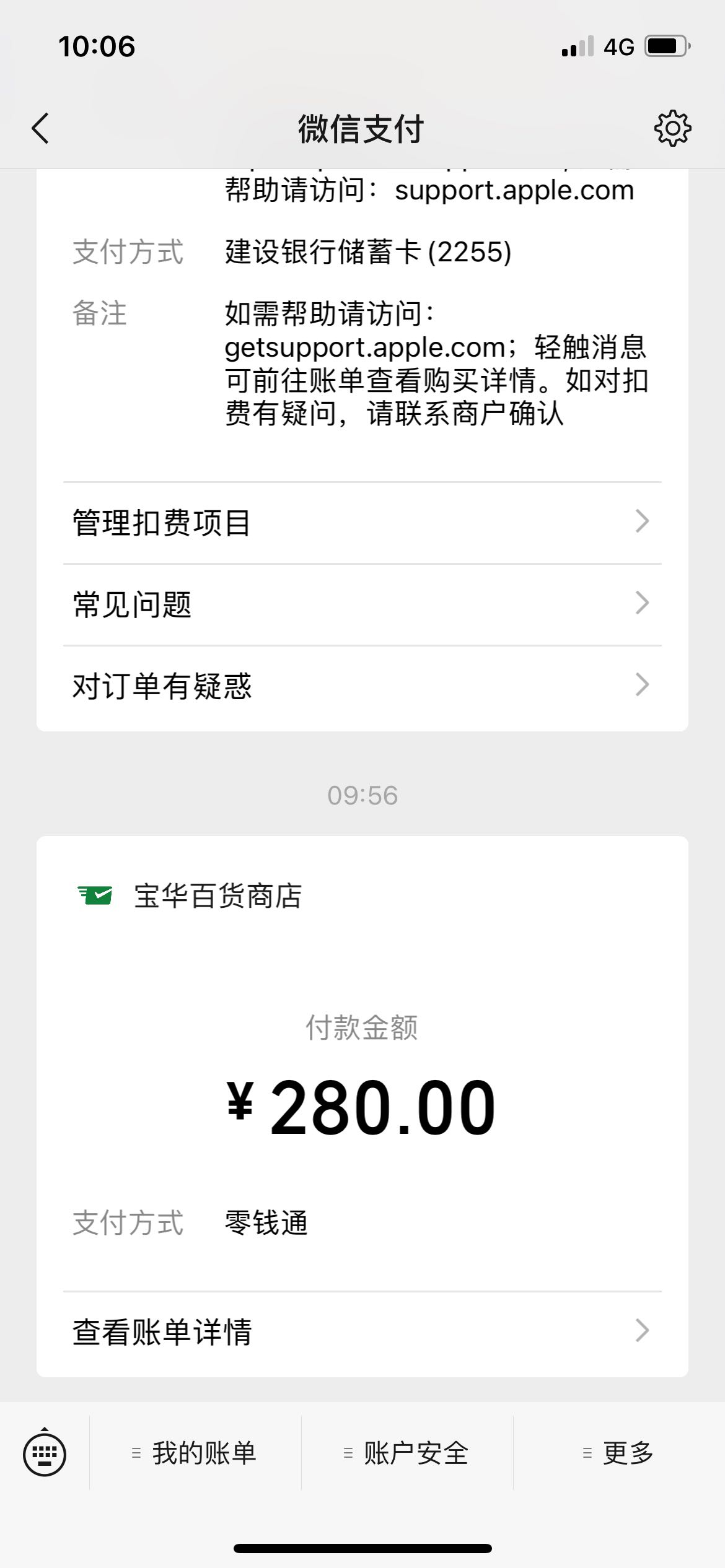
Task: Open 对订单有疑惑
Action: [x=362, y=686]
